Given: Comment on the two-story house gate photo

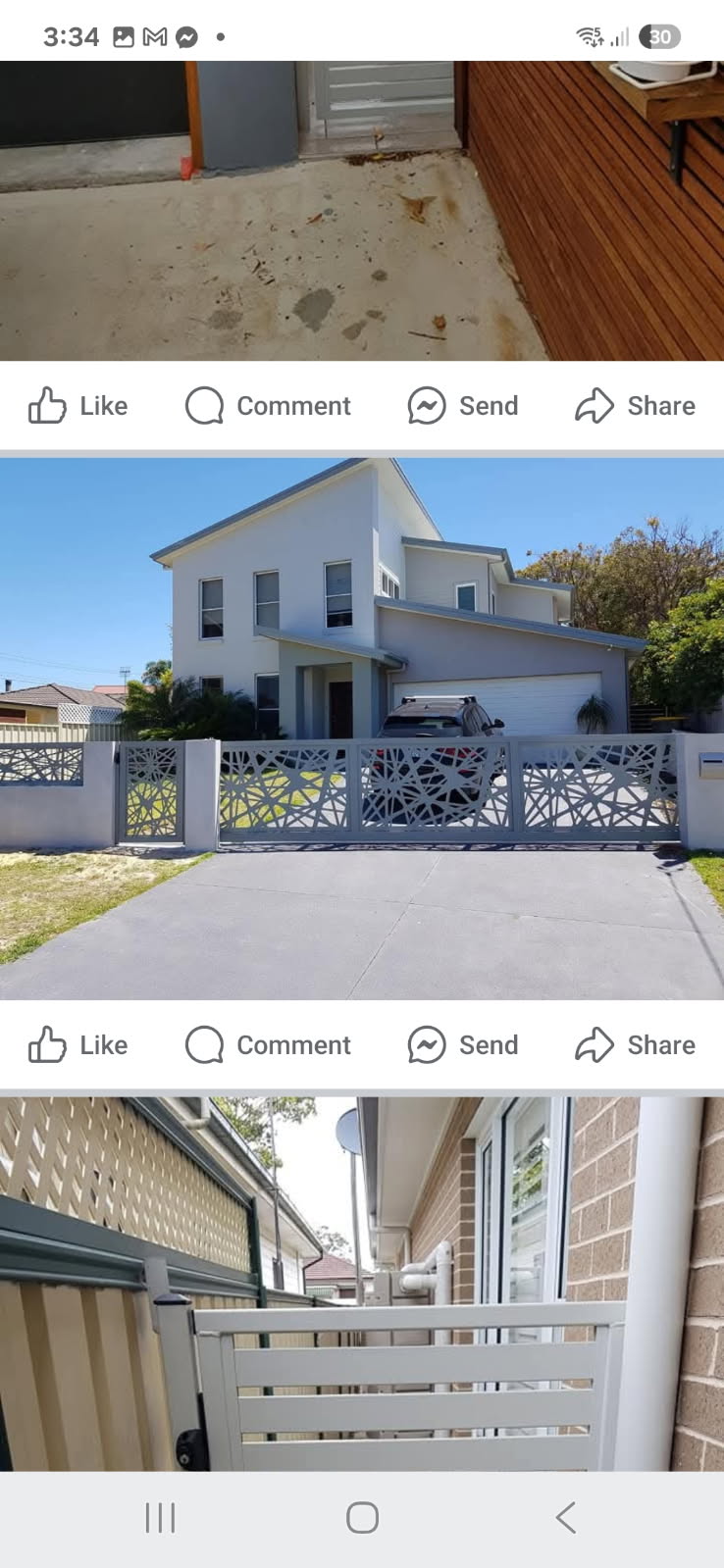Looking at the screenshot, I should (x=268, y=1044).
